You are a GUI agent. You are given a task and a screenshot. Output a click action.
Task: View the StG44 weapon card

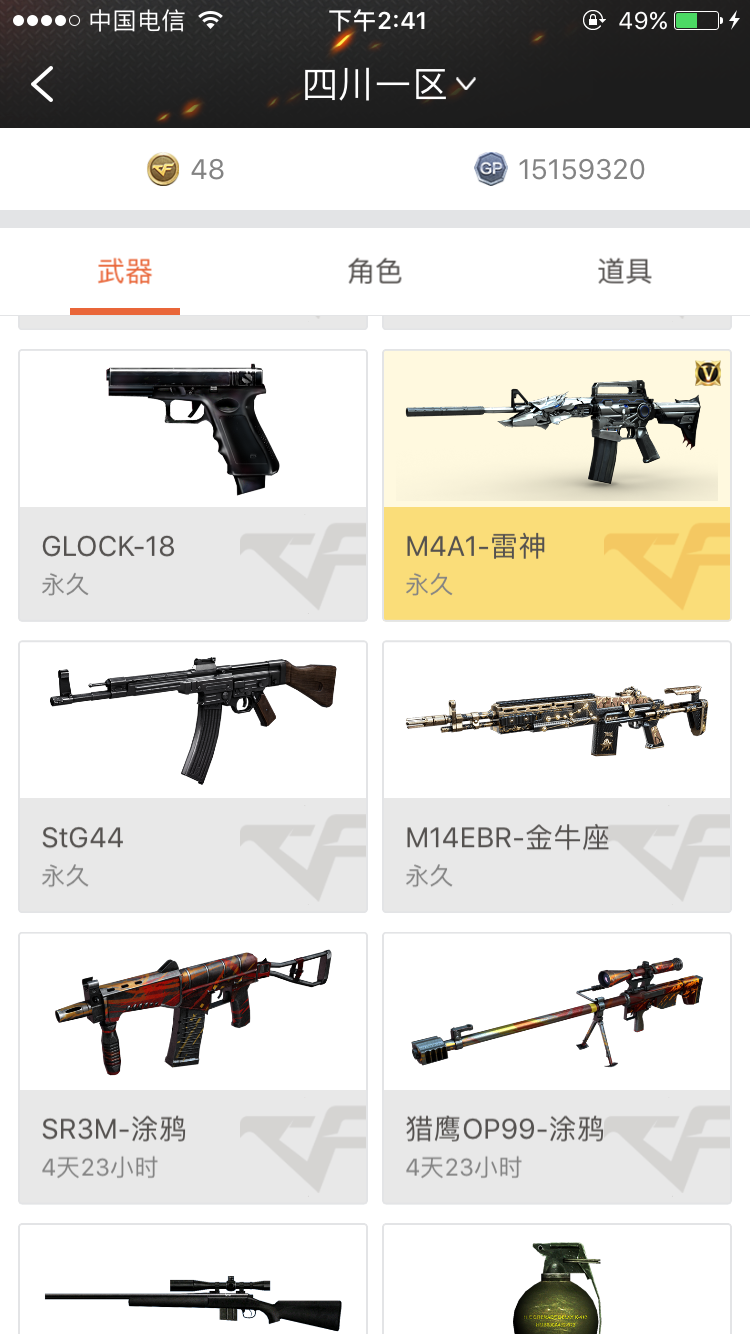tap(193, 776)
